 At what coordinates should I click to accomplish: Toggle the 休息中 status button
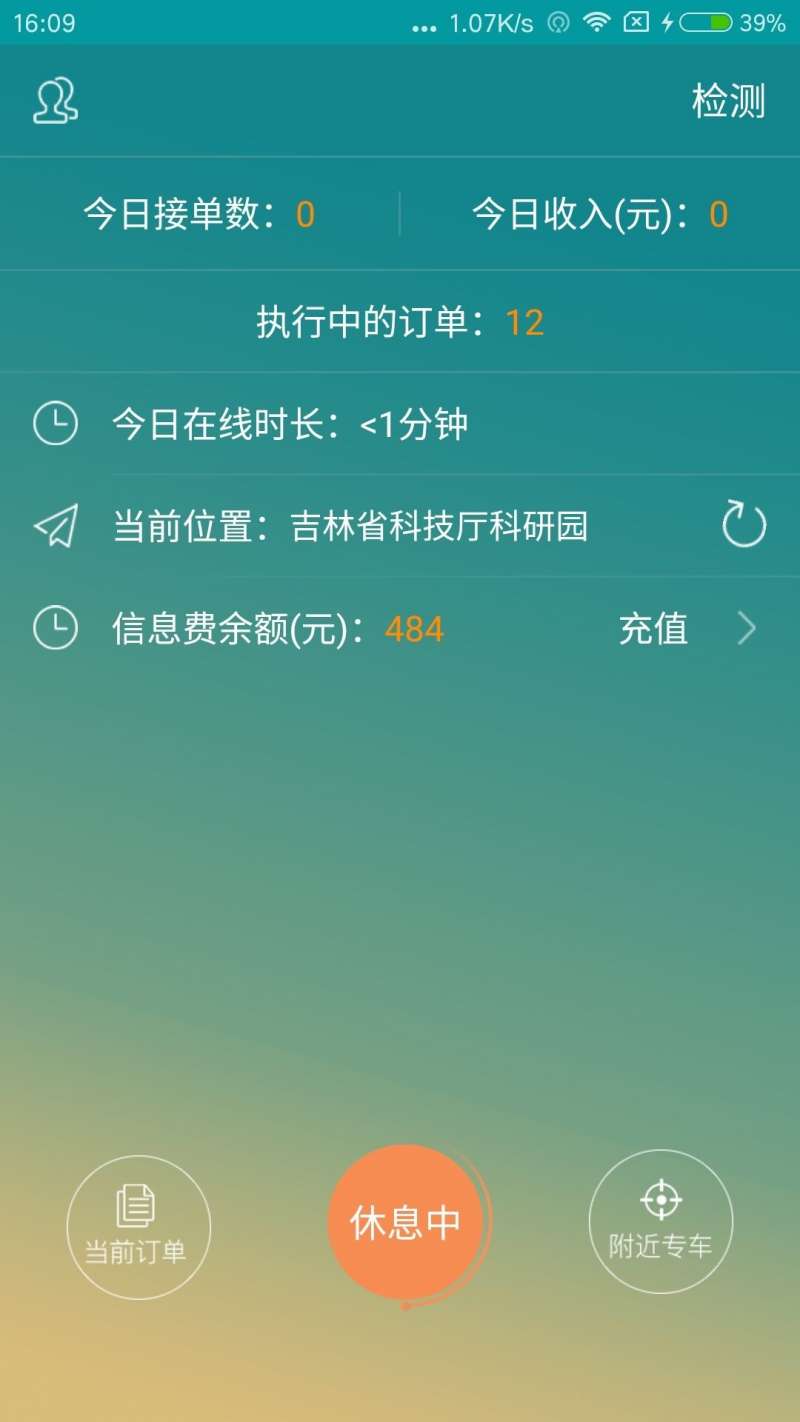[406, 1222]
